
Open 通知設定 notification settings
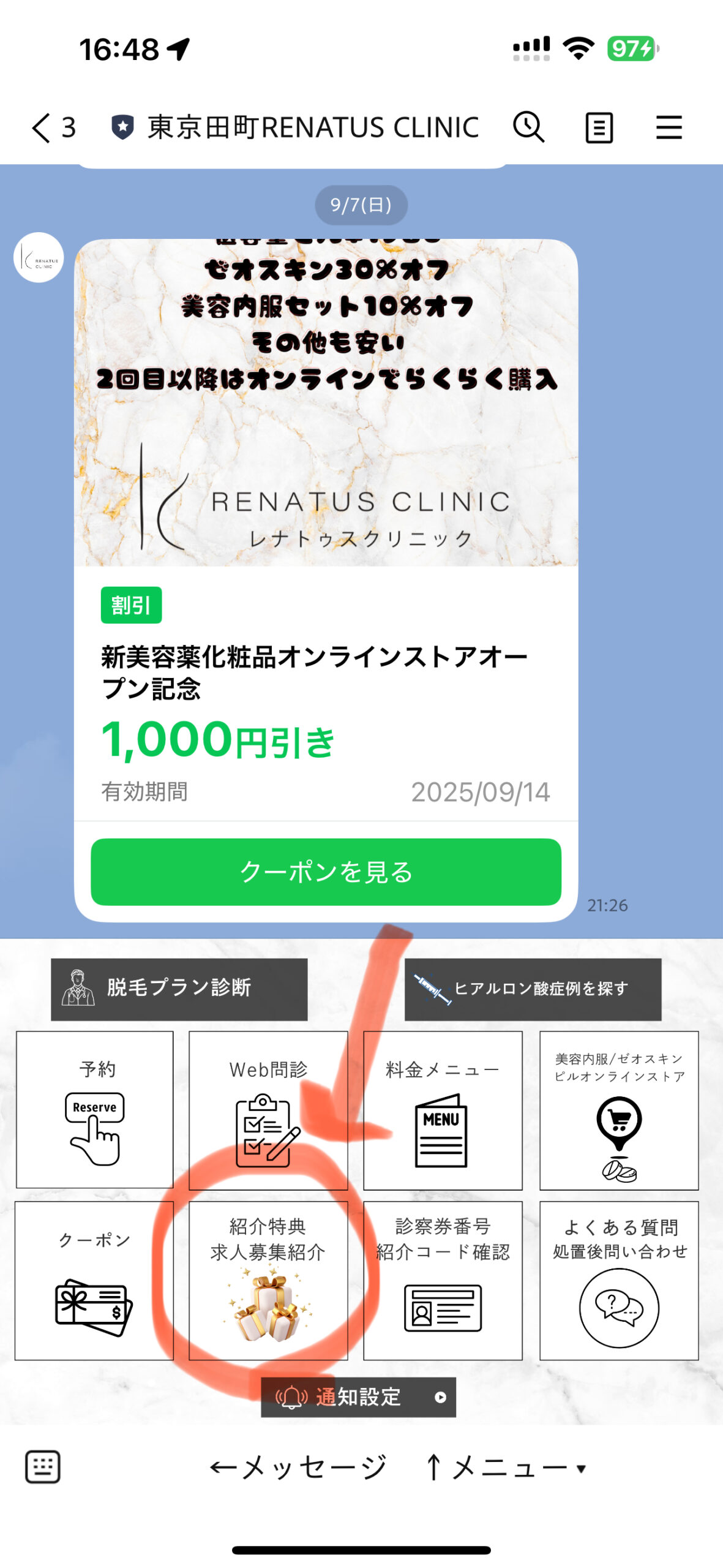coord(358,1397)
